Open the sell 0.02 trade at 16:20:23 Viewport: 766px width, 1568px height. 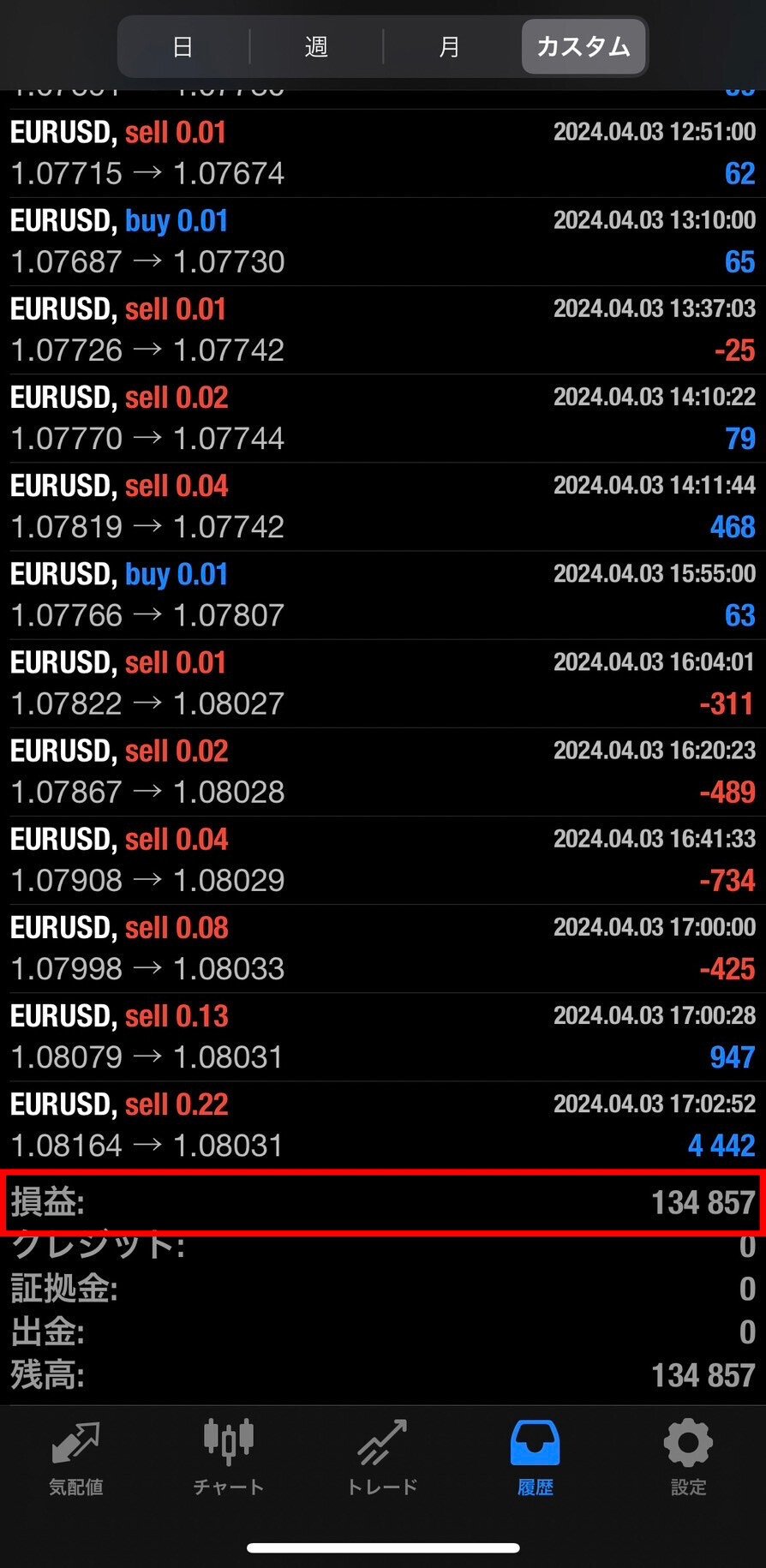[383, 772]
